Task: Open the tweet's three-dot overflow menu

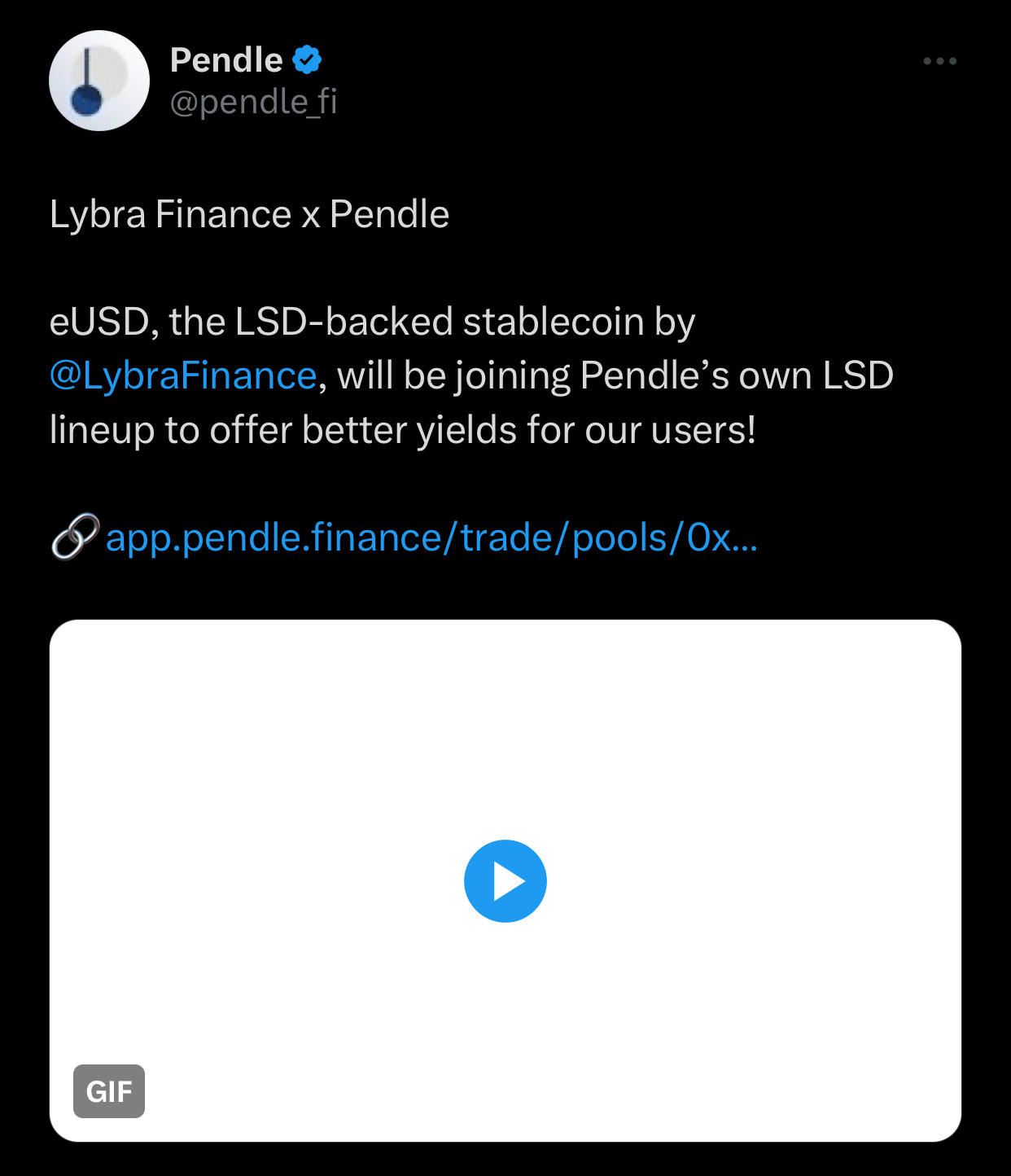Action: coord(939,61)
